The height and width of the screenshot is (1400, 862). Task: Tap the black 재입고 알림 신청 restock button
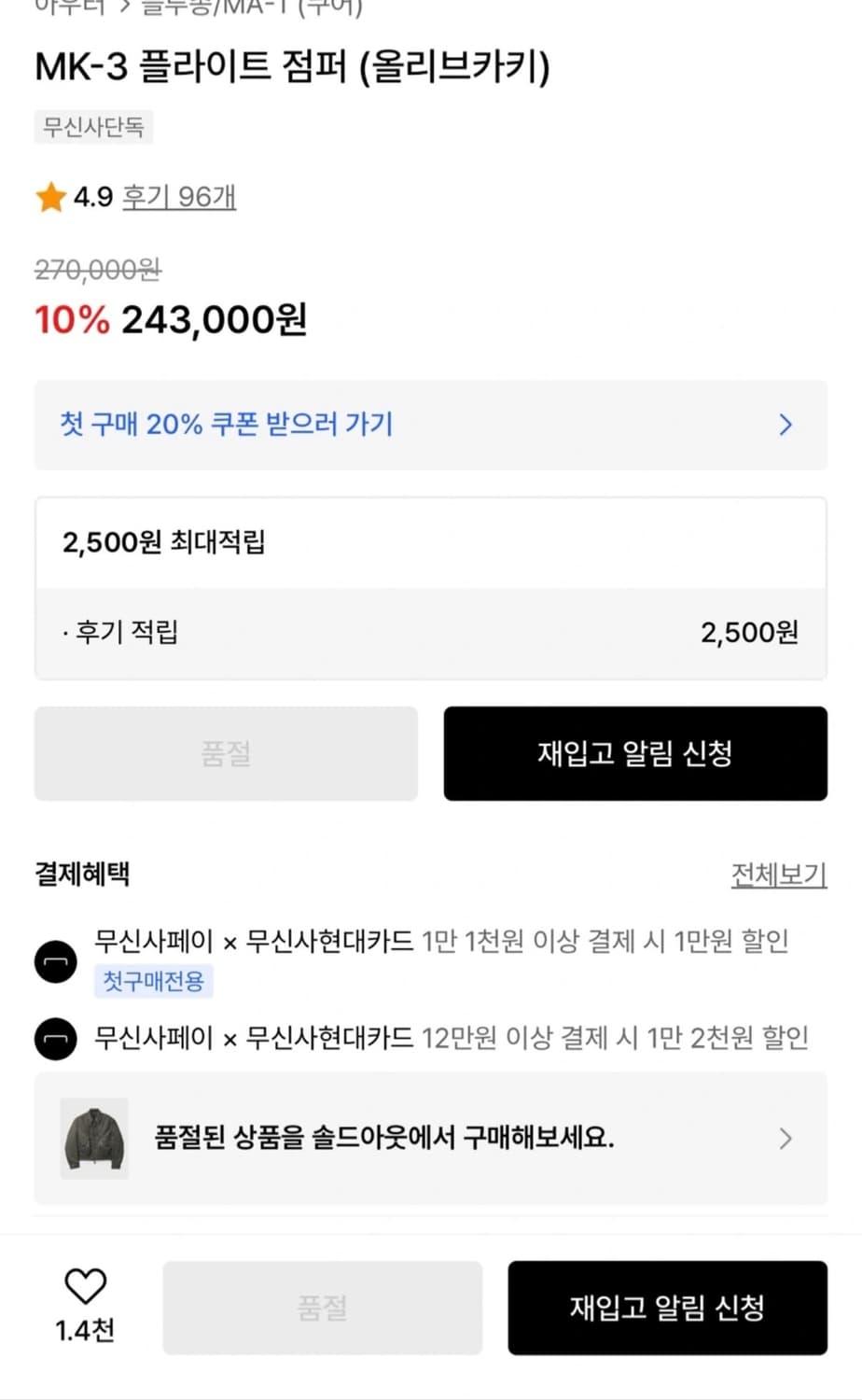[635, 753]
